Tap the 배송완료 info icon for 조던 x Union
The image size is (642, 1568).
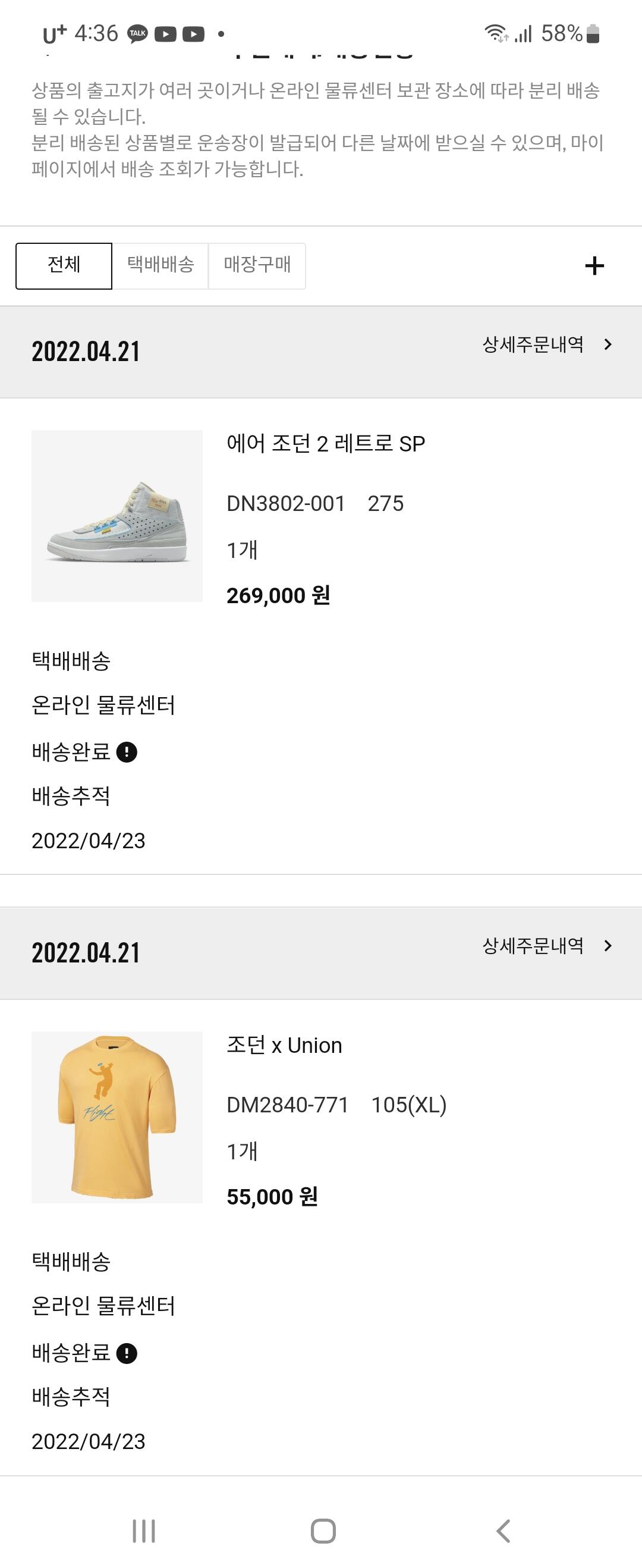(x=127, y=1353)
